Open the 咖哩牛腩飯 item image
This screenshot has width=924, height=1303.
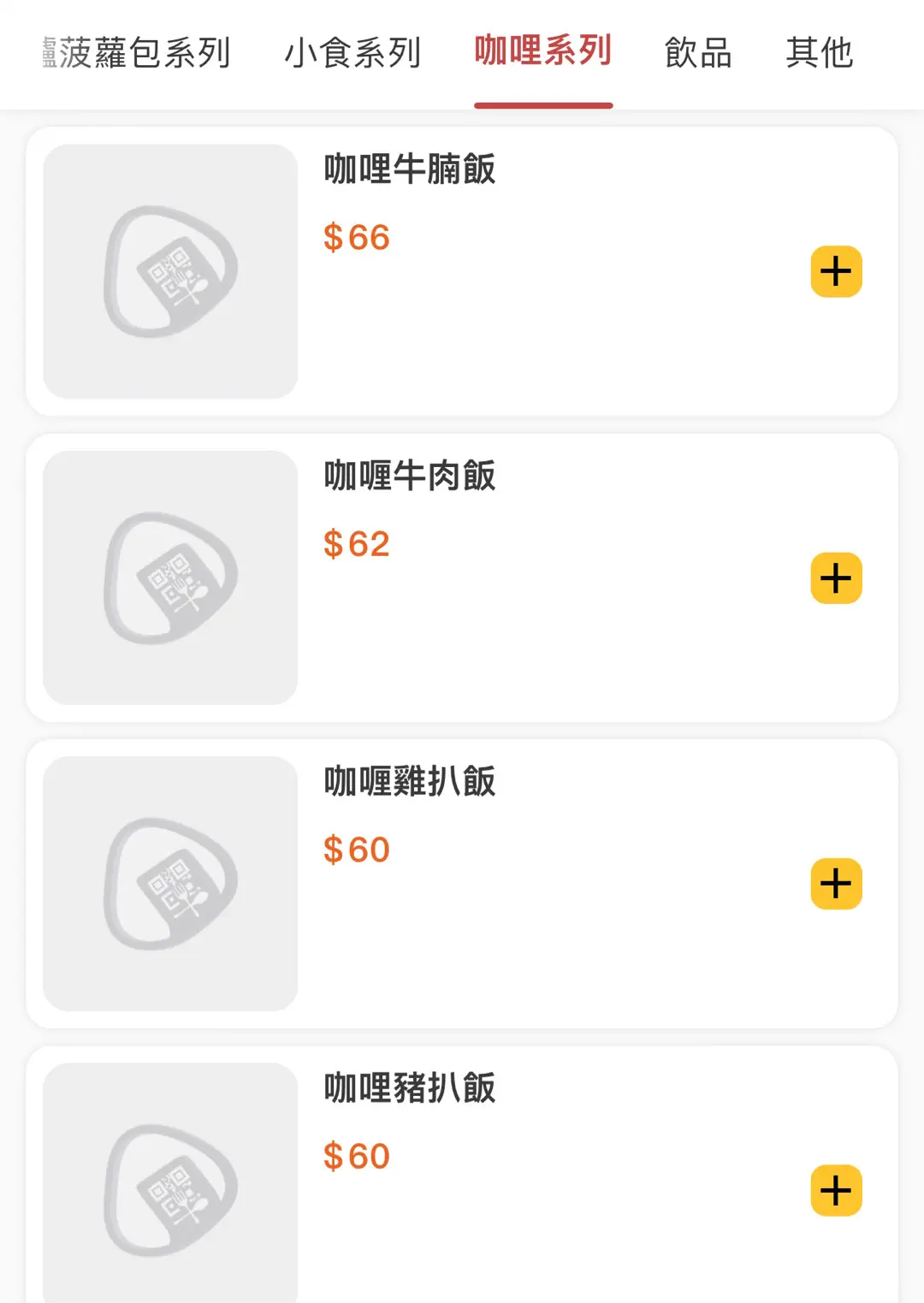(170, 271)
